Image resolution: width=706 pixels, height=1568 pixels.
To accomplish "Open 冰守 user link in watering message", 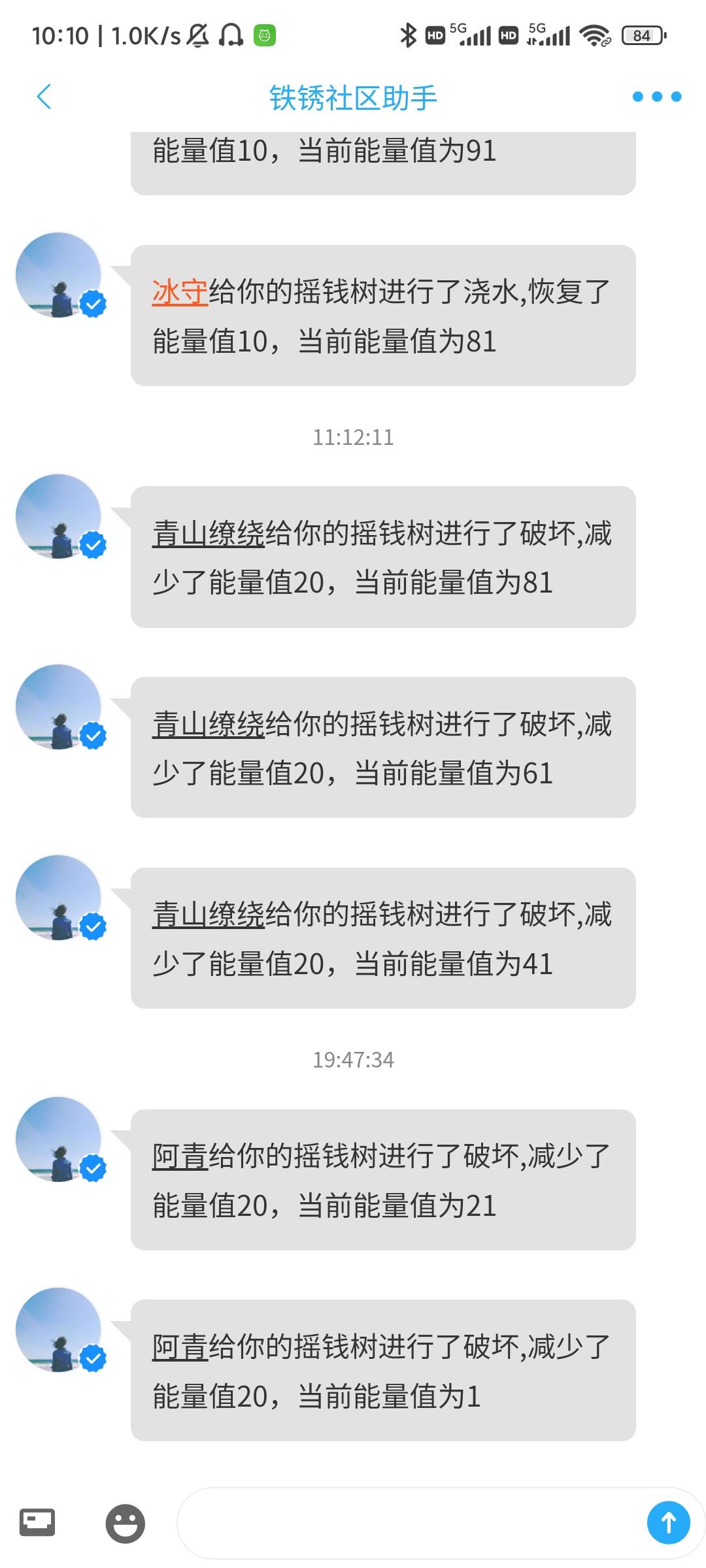I will (x=180, y=292).
